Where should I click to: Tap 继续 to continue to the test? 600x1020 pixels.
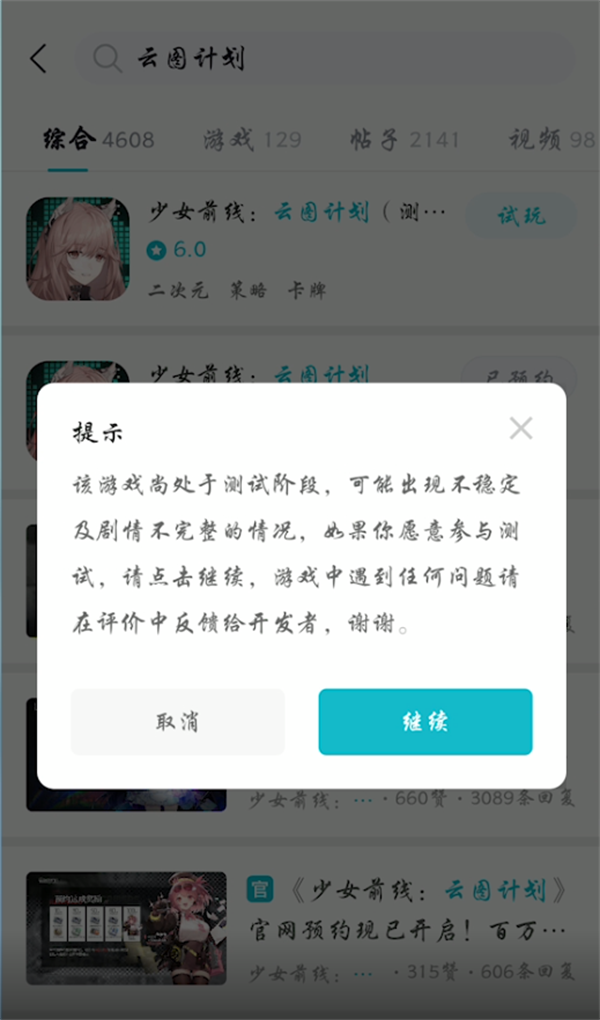(x=425, y=721)
